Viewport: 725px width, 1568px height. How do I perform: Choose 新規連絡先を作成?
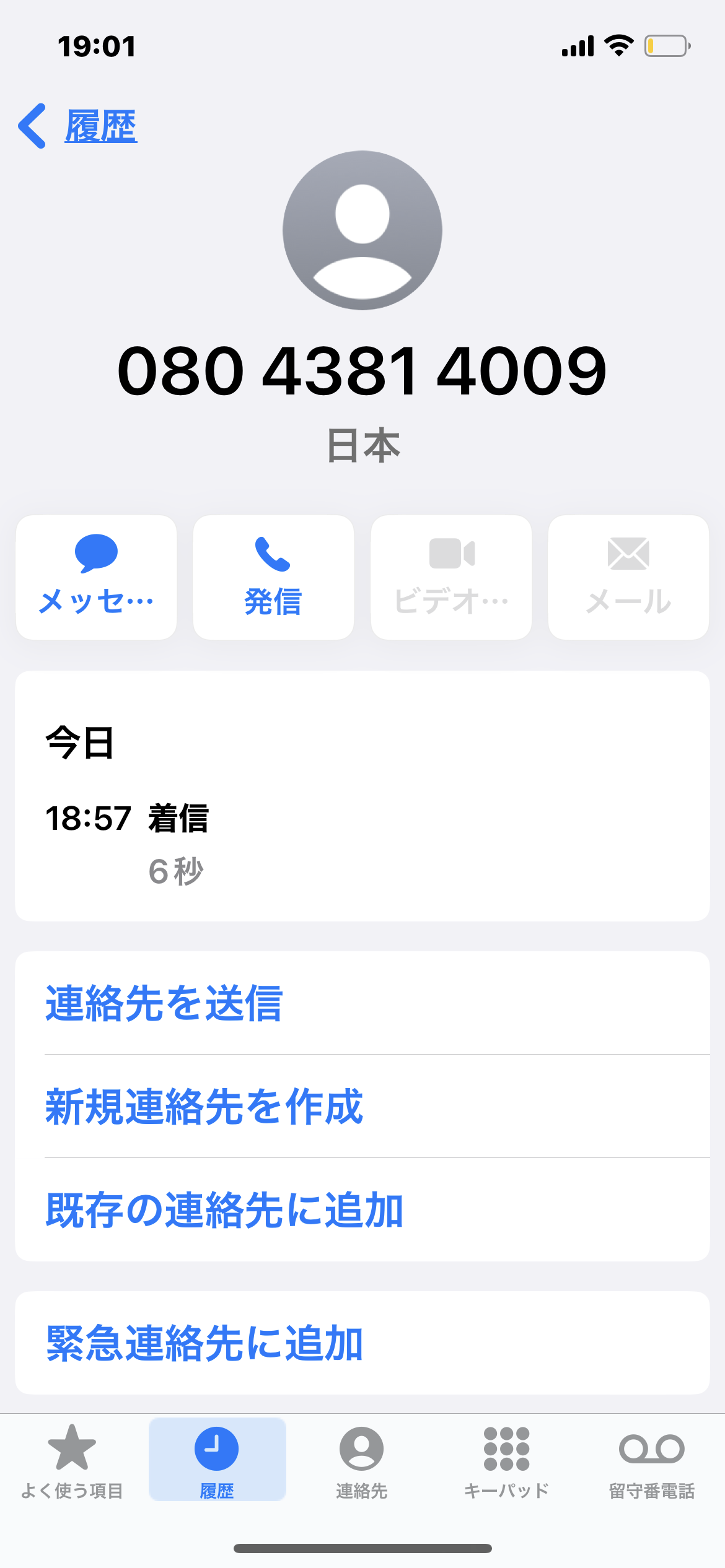click(362, 1106)
